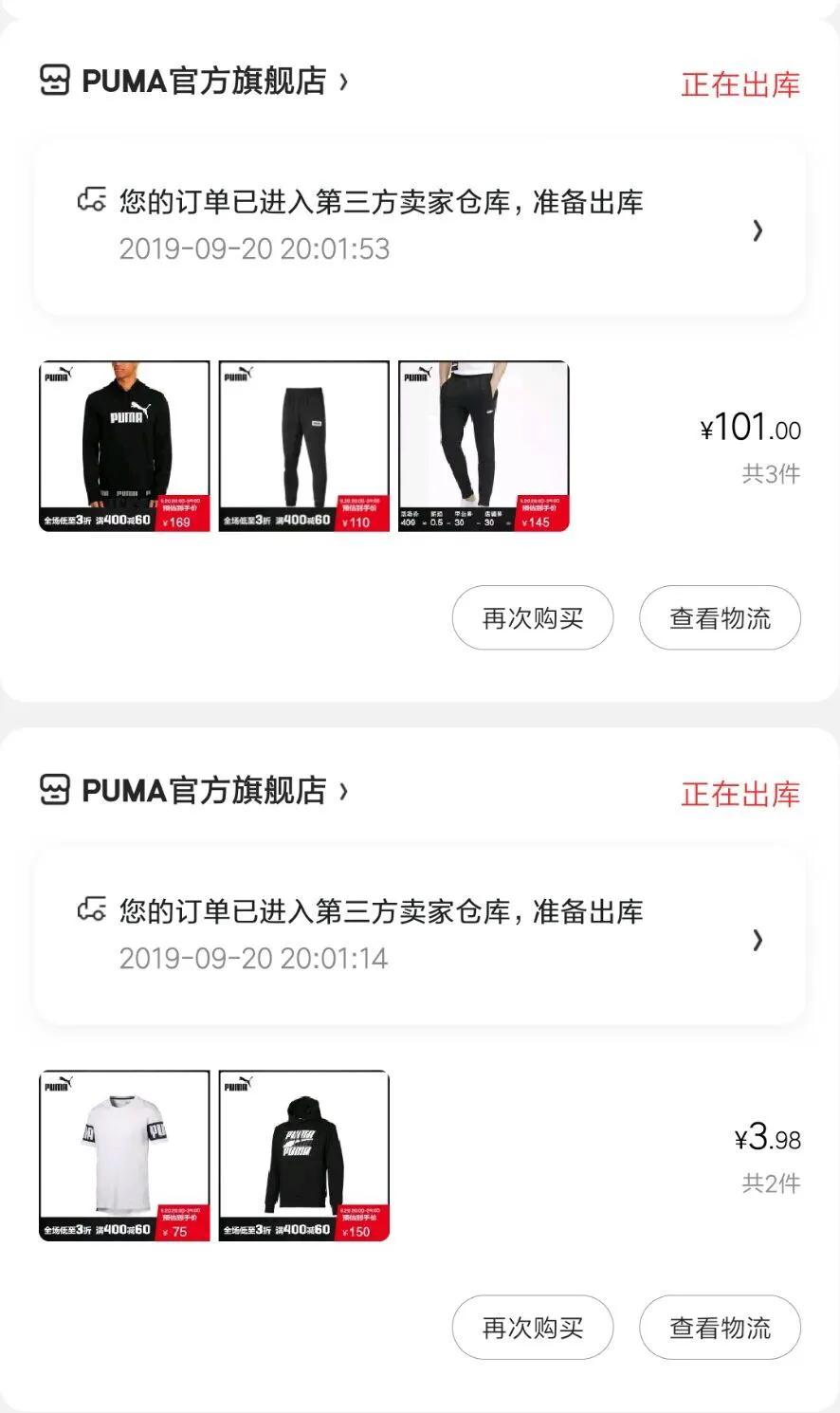
Task: Click the truck icon in first order status message
Action: tap(92, 200)
